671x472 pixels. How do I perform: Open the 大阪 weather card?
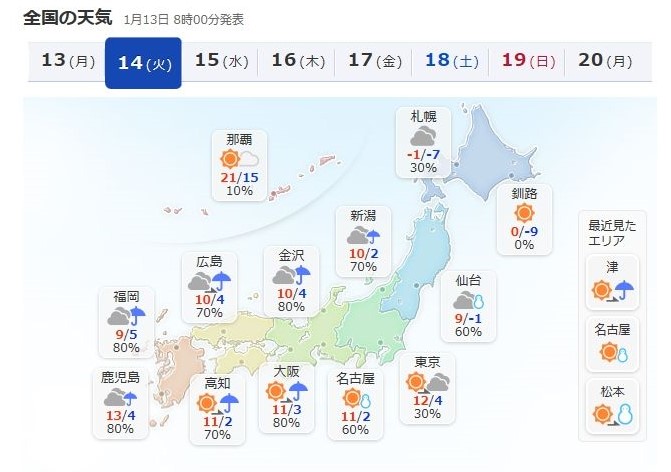tap(286, 397)
